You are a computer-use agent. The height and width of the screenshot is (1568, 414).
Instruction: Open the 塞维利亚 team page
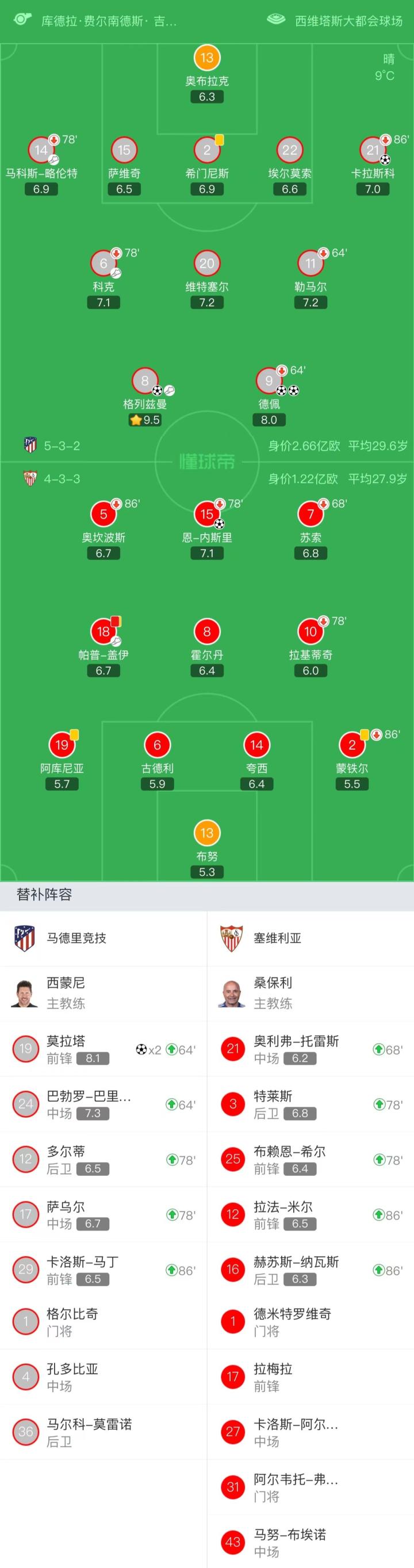[310, 938]
